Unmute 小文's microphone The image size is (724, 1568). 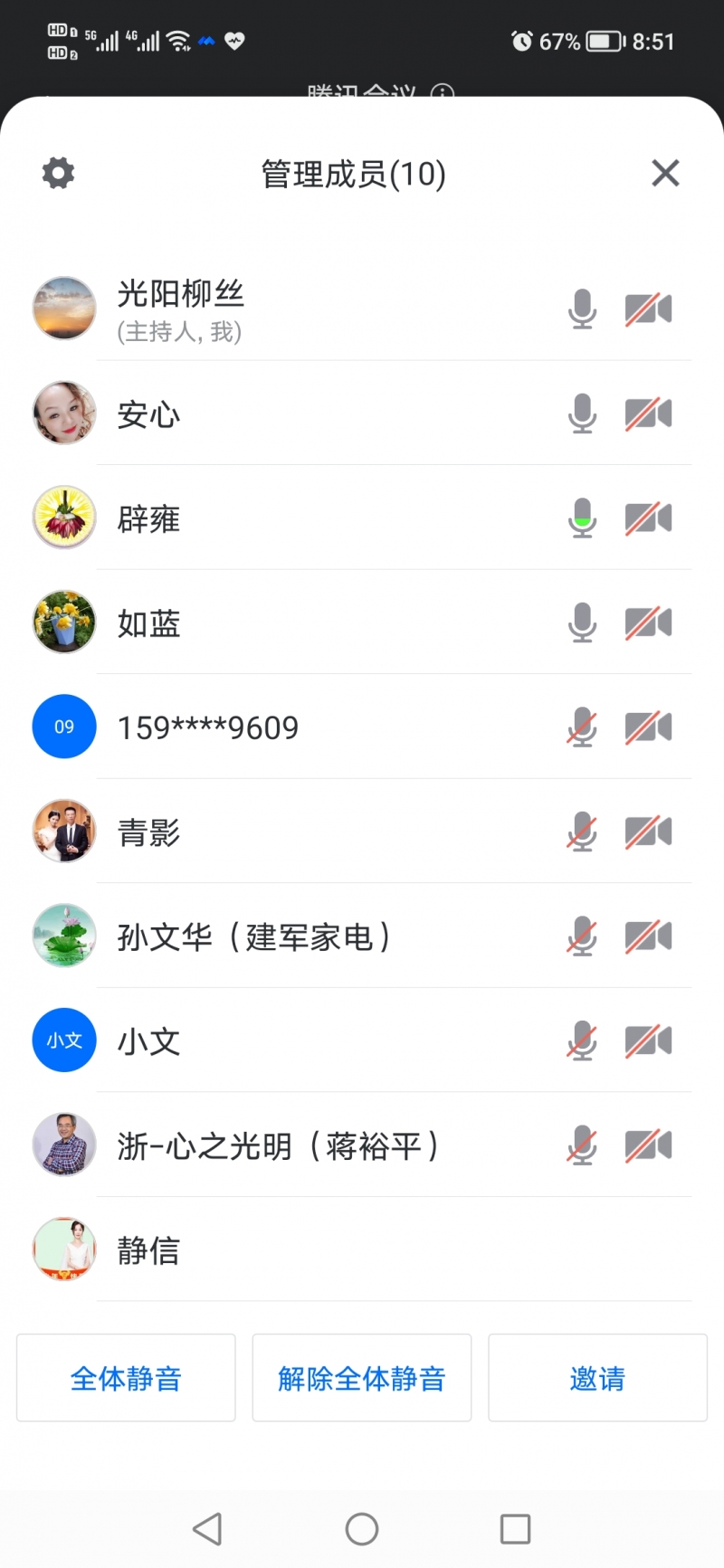coord(583,1041)
